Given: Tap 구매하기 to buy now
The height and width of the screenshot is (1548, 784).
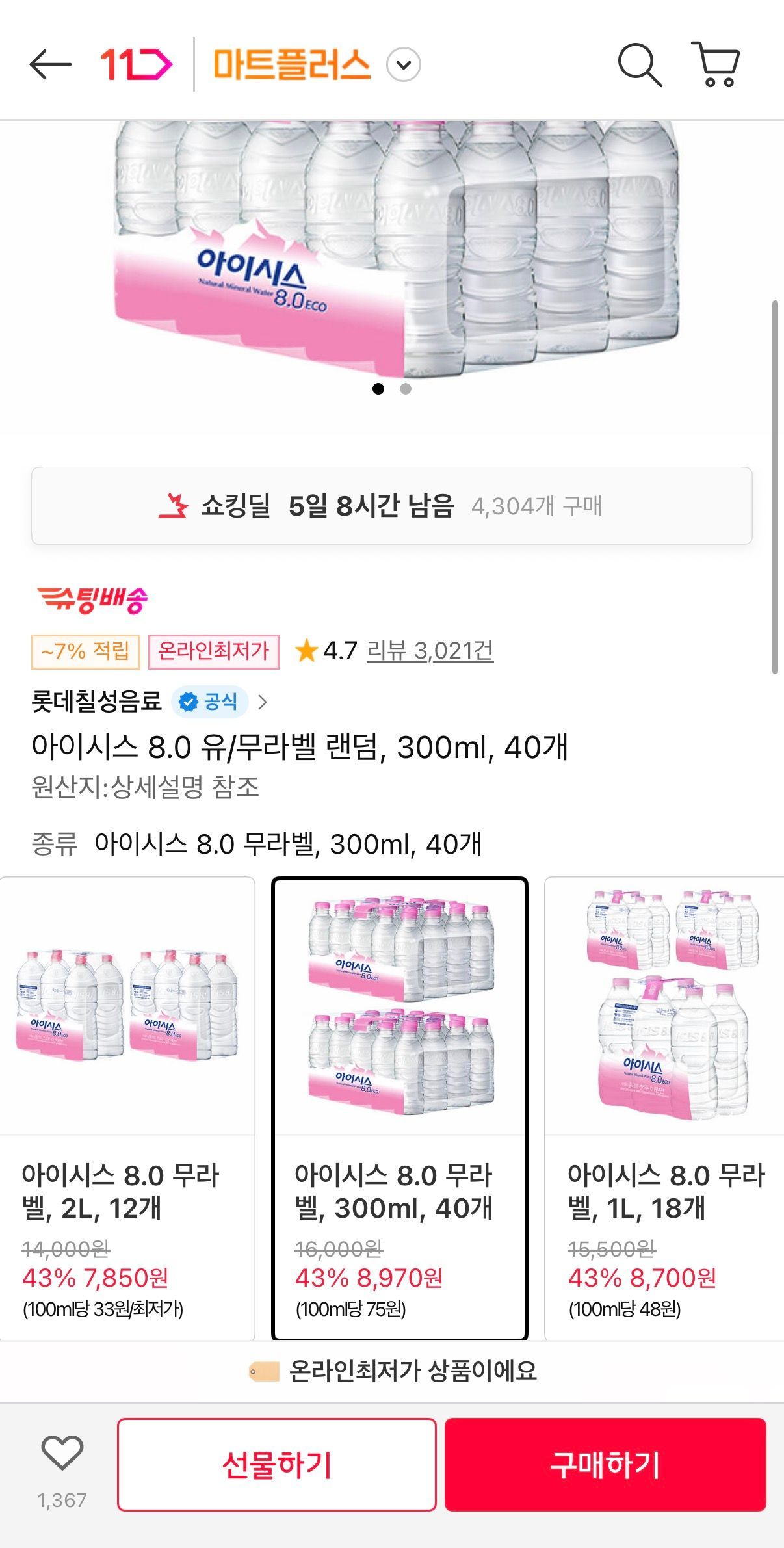Looking at the screenshot, I should pyautogui.click(x=605, y=1465).
